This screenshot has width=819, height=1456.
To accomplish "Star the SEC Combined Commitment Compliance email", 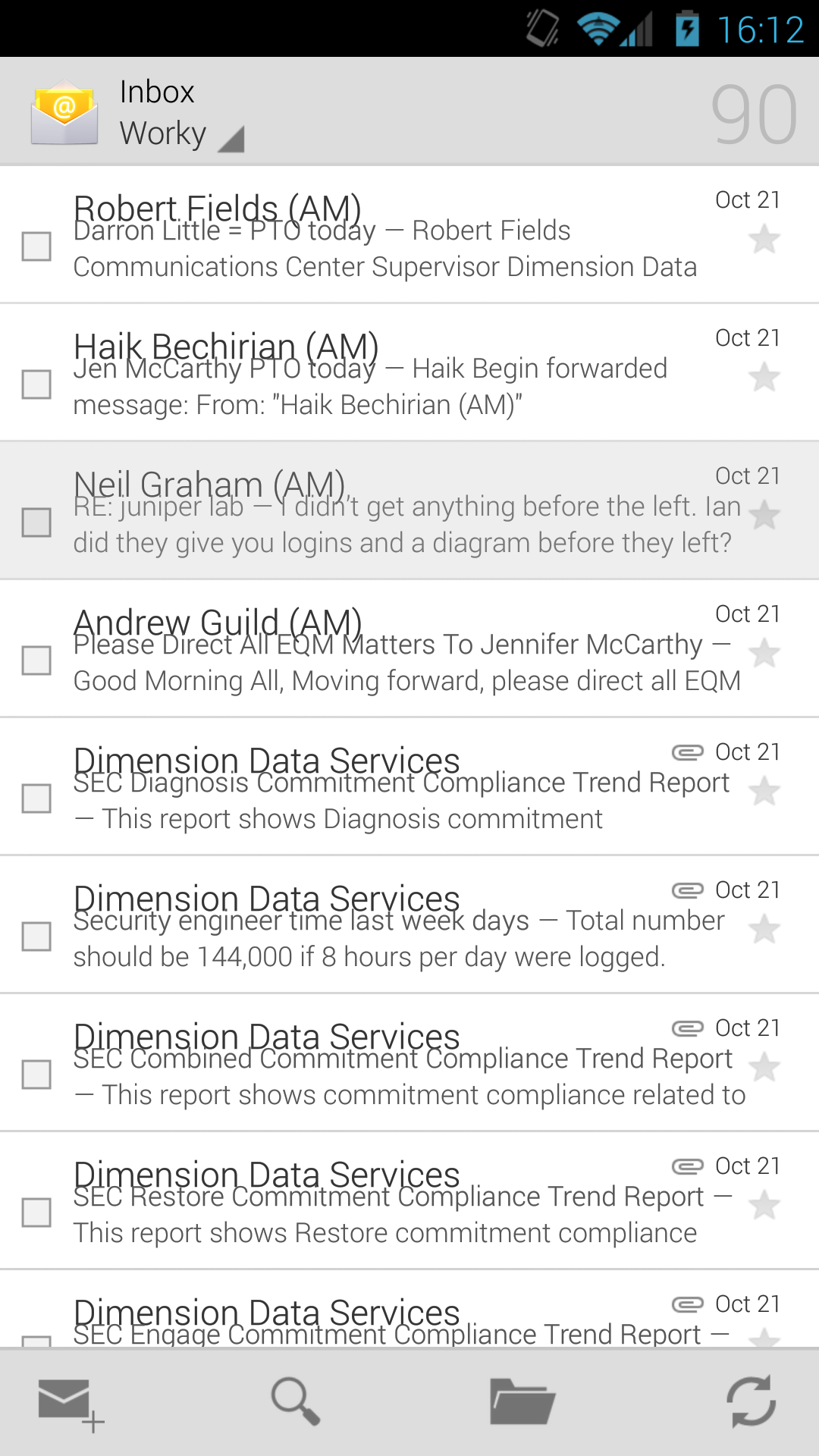I will point(764,1068).
